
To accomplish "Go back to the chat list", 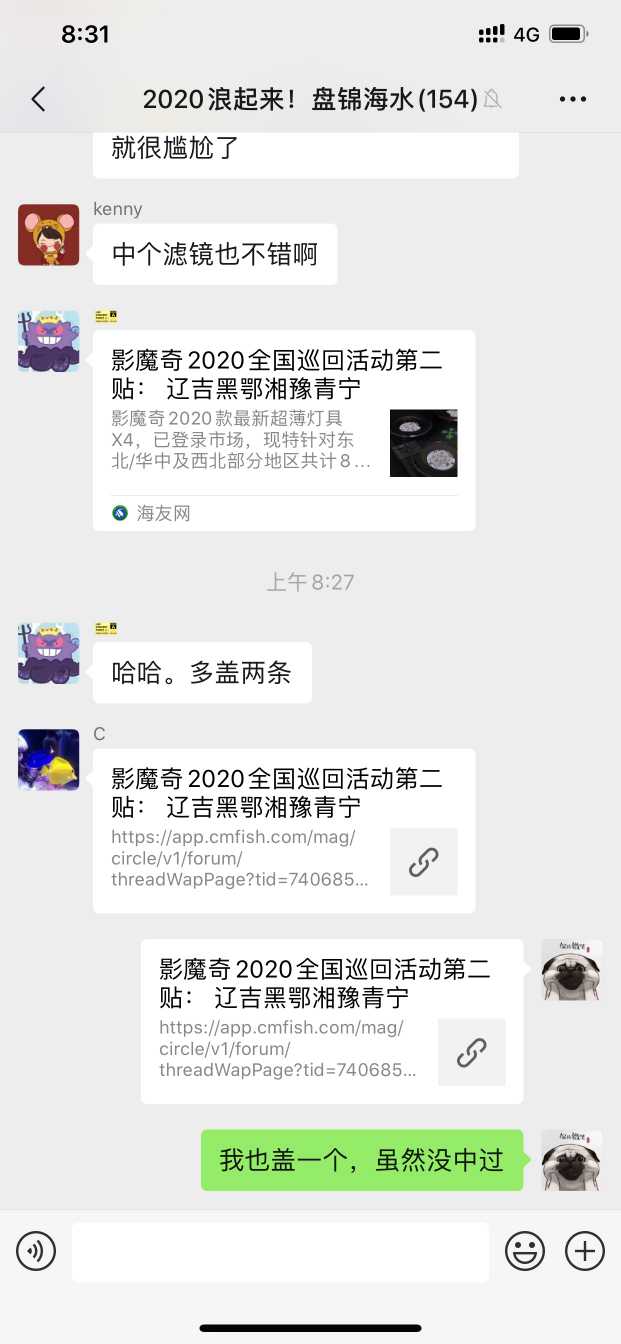I will click(38, 98).
